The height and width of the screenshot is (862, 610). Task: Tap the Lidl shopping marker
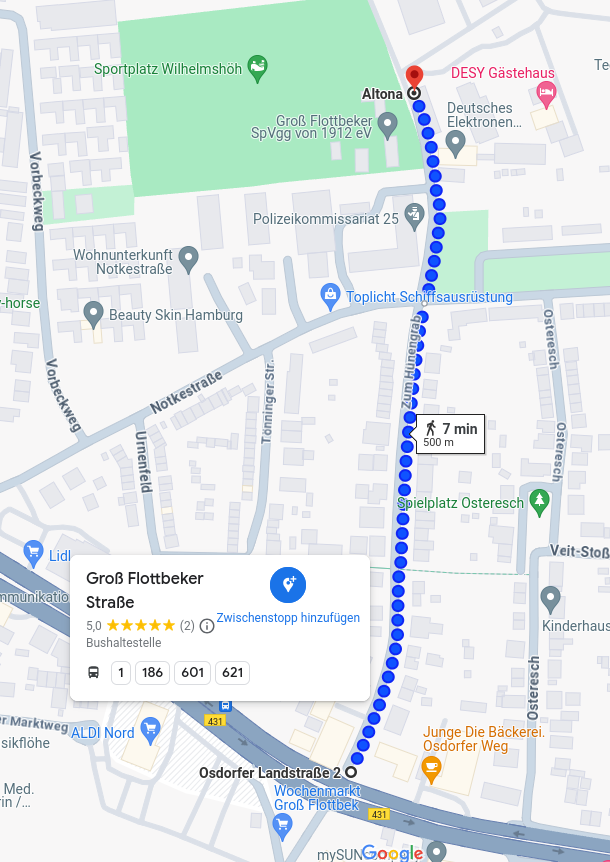click(33, 553)
